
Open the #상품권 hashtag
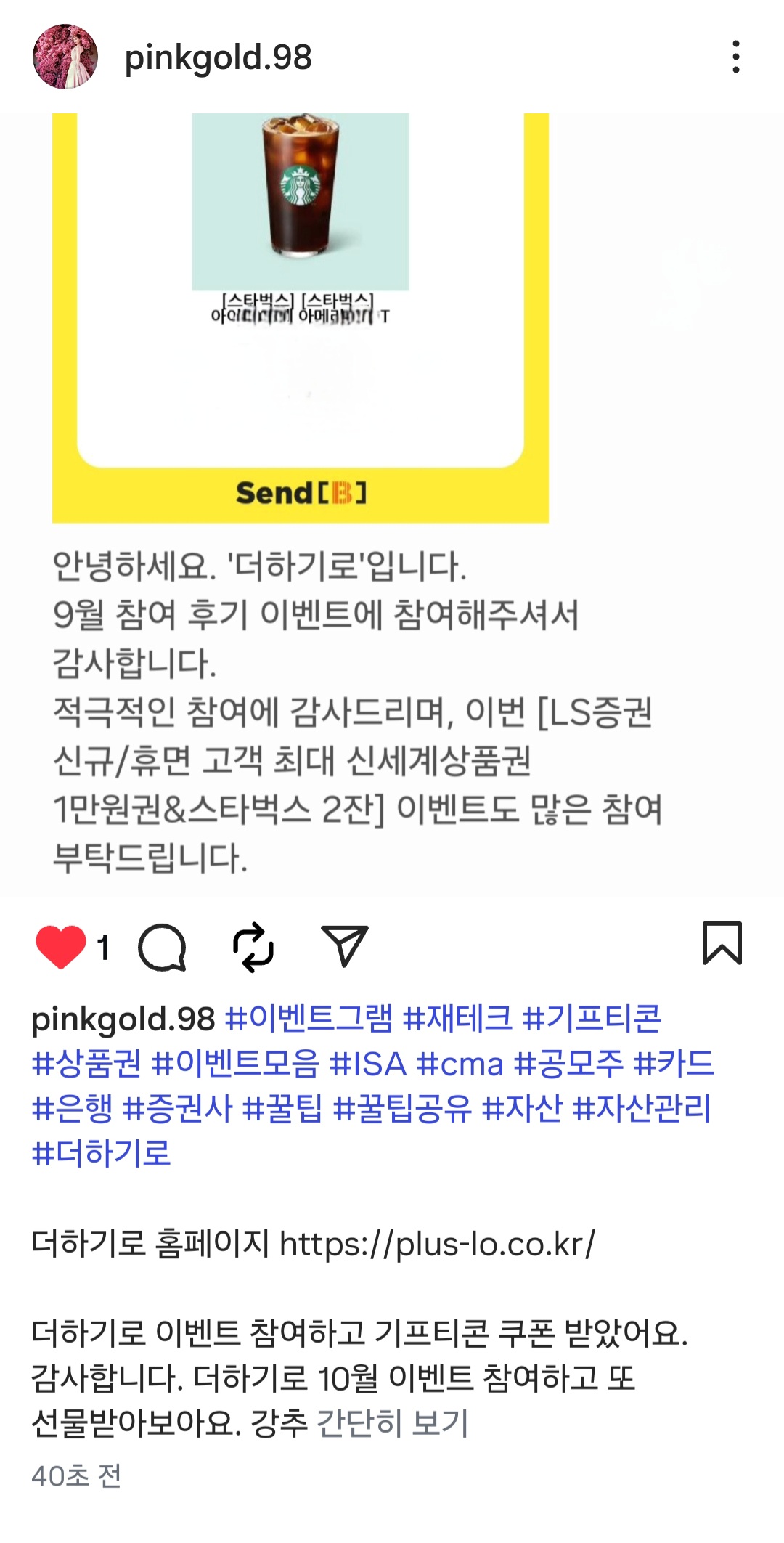coord(86,1064)
